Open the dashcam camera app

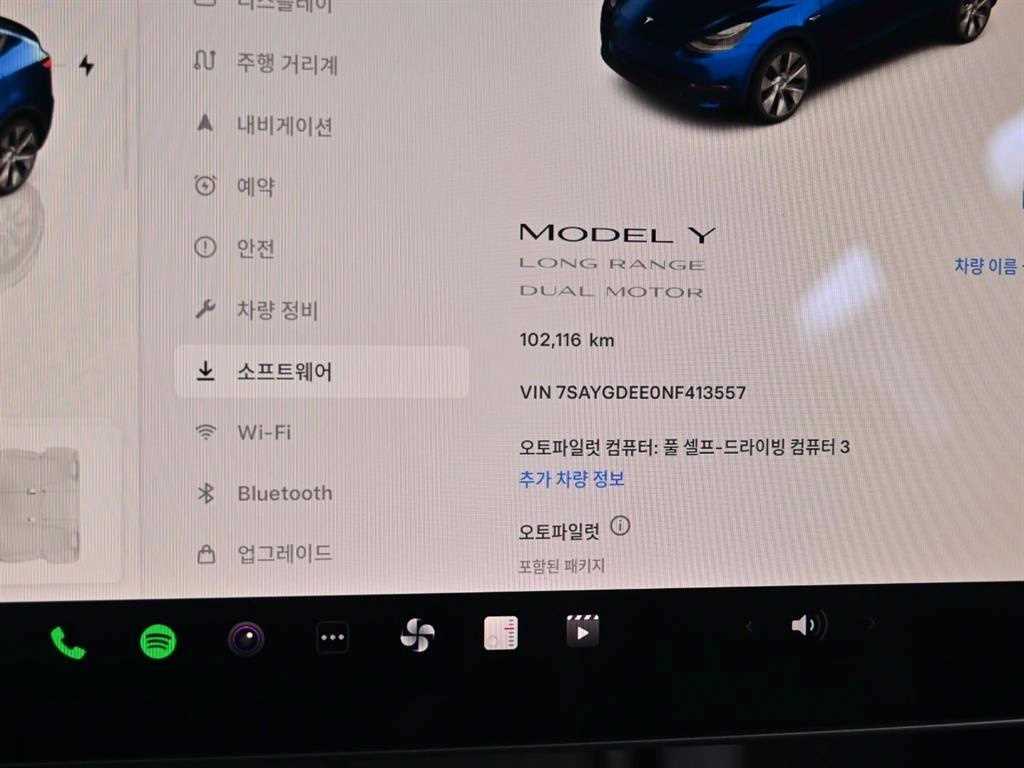[245, 637]
